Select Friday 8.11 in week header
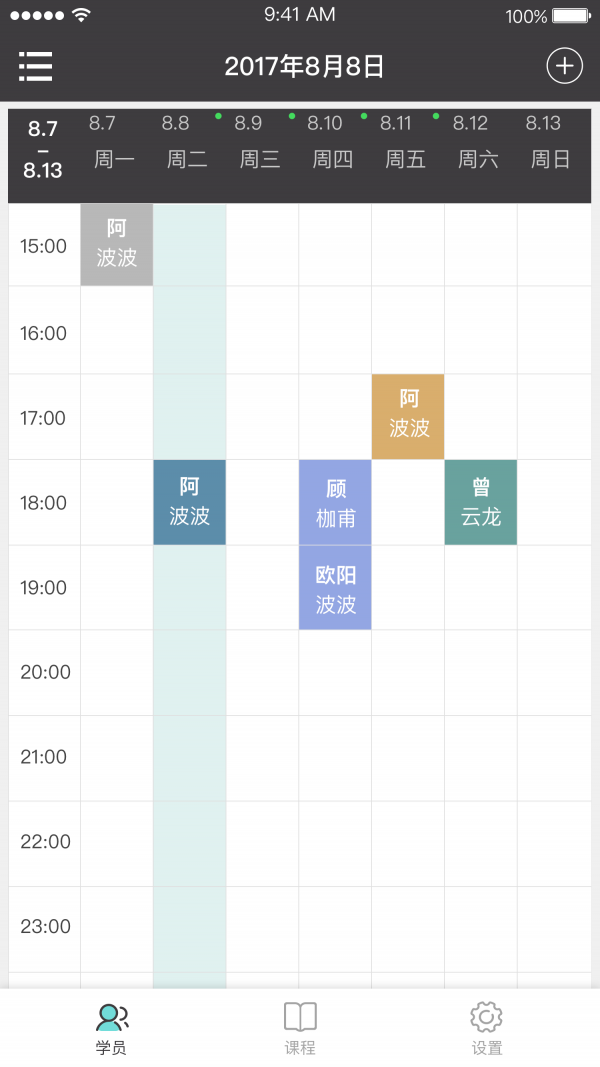The image size is (600, 1067). (406, 142)
